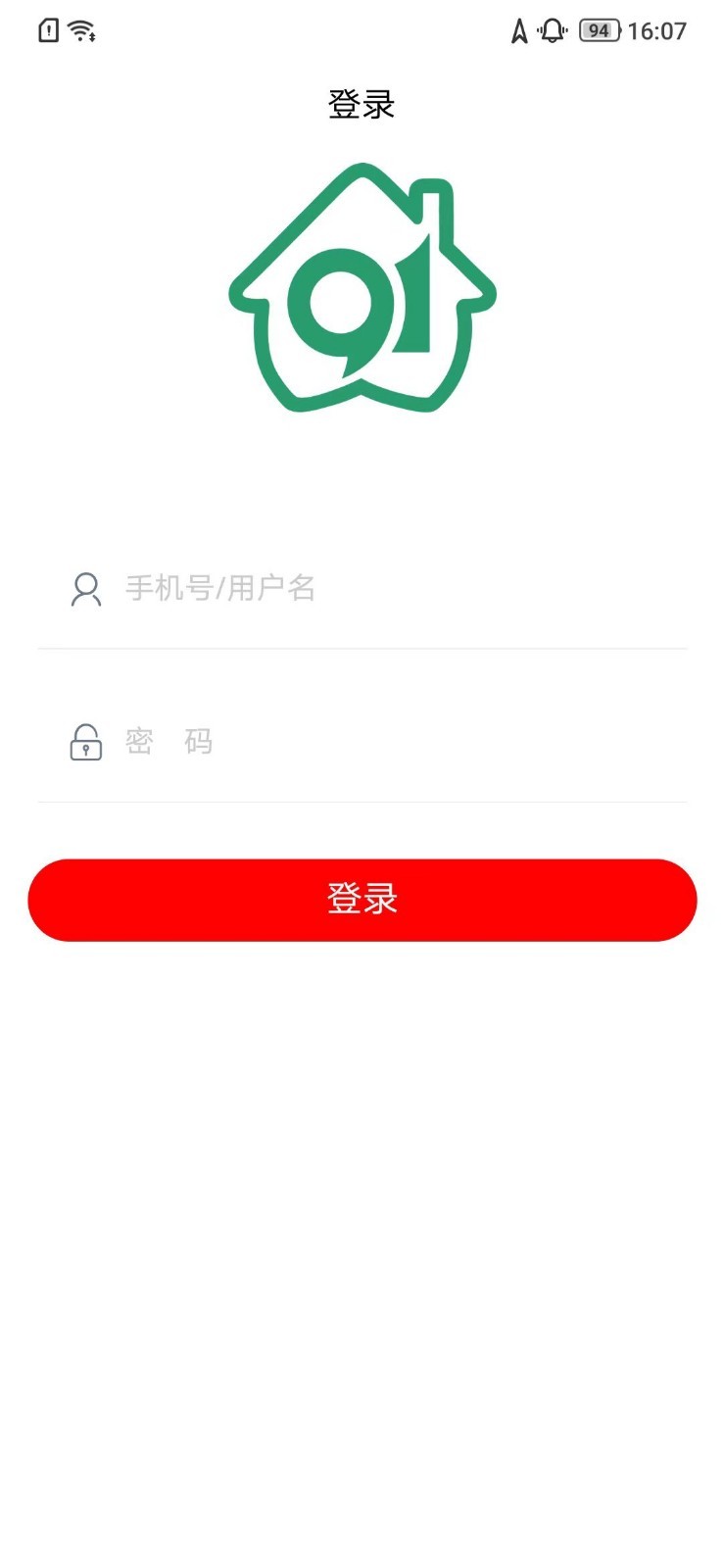Focus the 密码 password field
Viewport: 723px width, 1568px height.
tap(392, 742)
